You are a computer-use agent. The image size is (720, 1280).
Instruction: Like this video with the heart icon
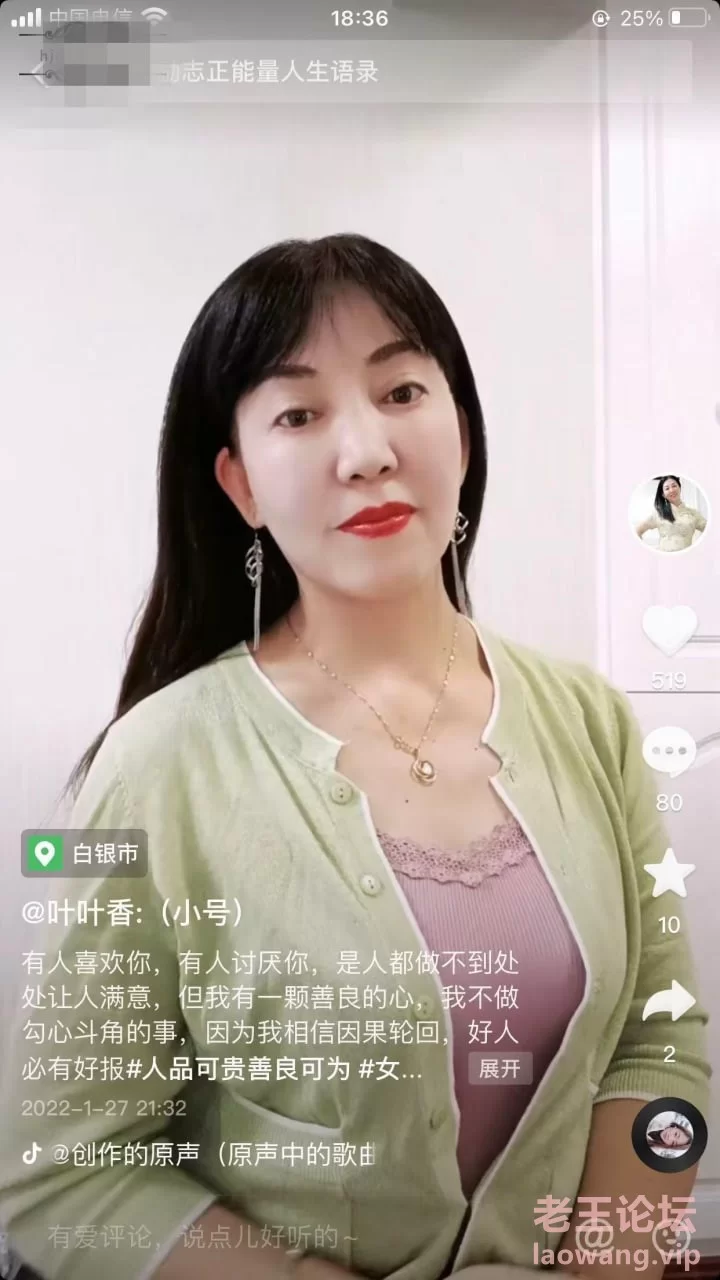coord(668,631)
